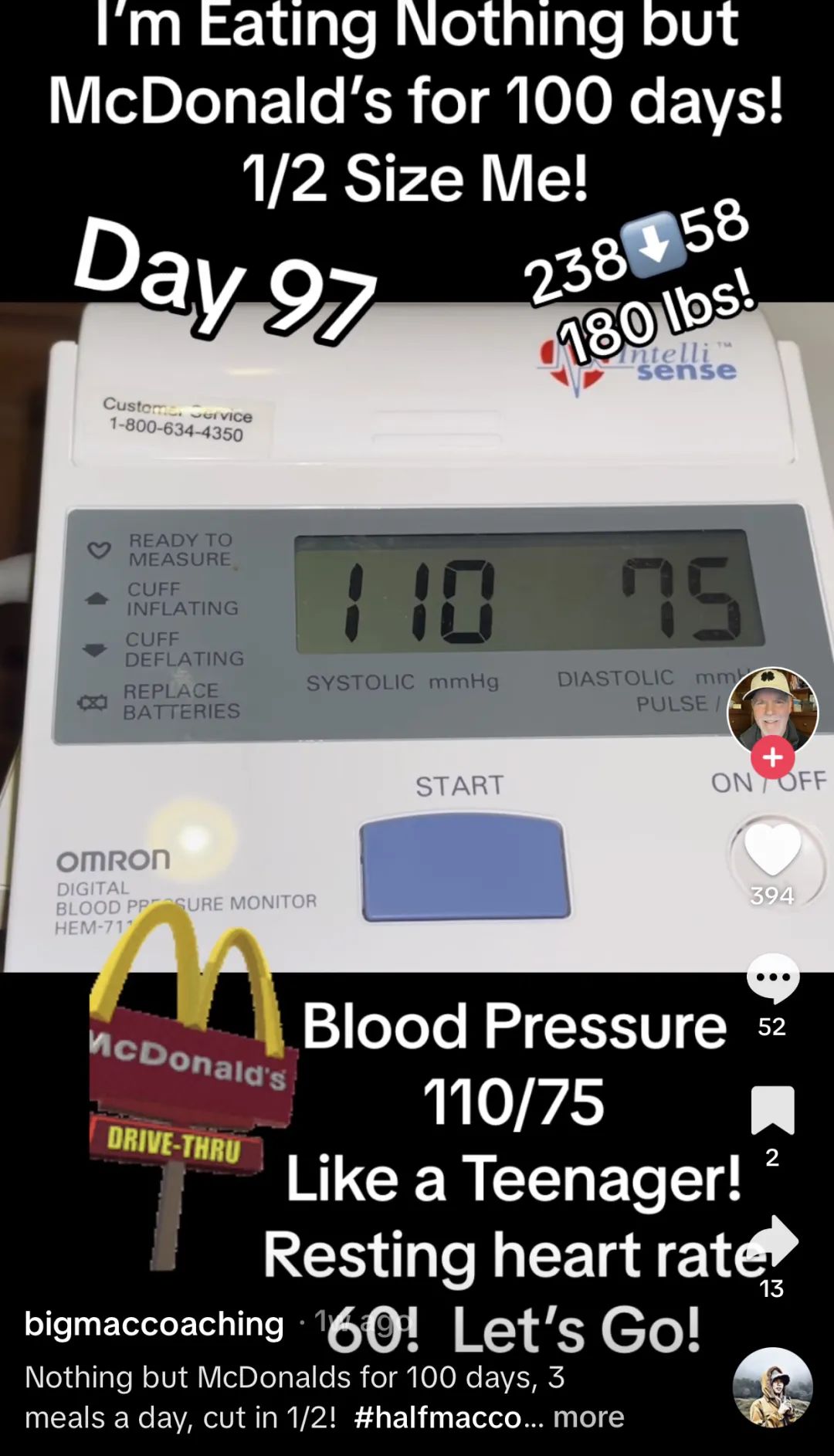This screenshot has width=834, height=1456.
Task: Like this McDonald's video
Action: tap(772, 851)
